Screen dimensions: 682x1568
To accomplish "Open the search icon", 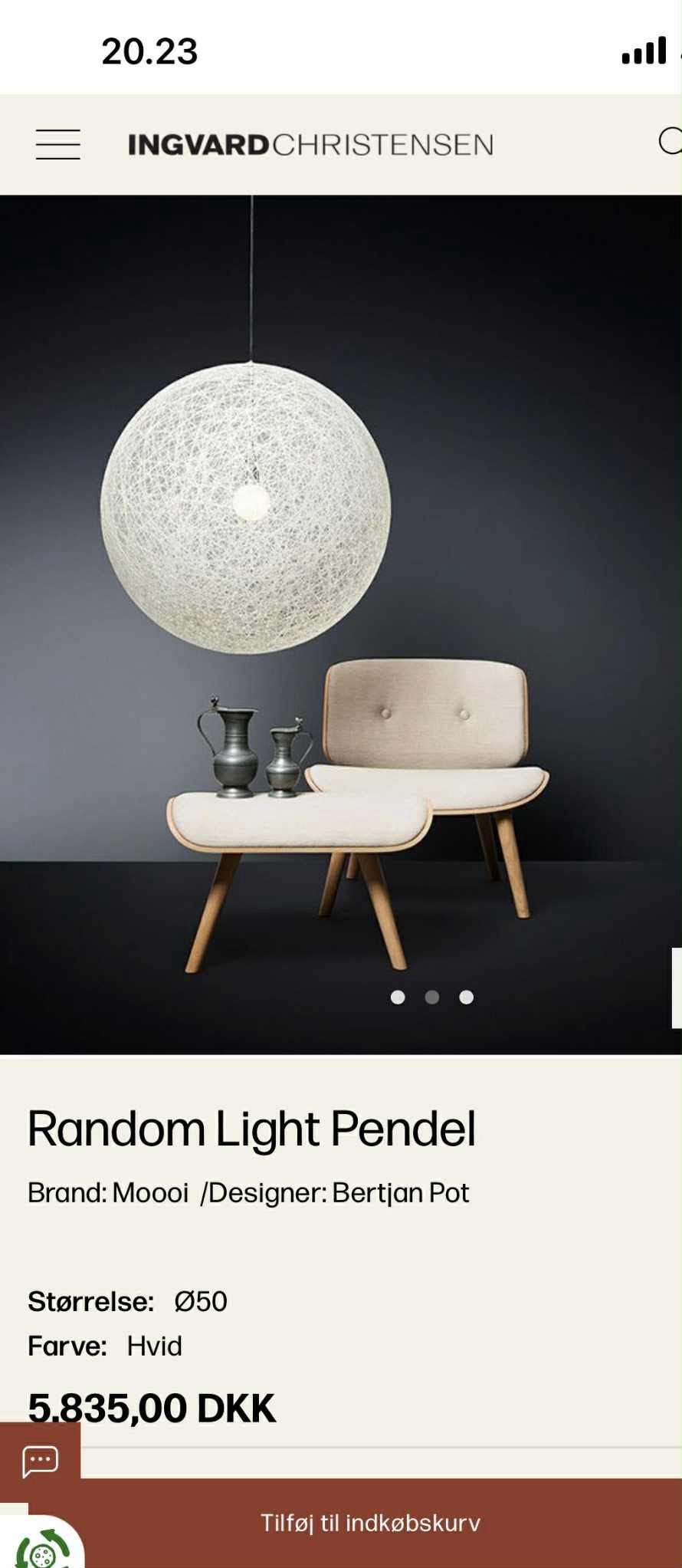I will (670, 141).
